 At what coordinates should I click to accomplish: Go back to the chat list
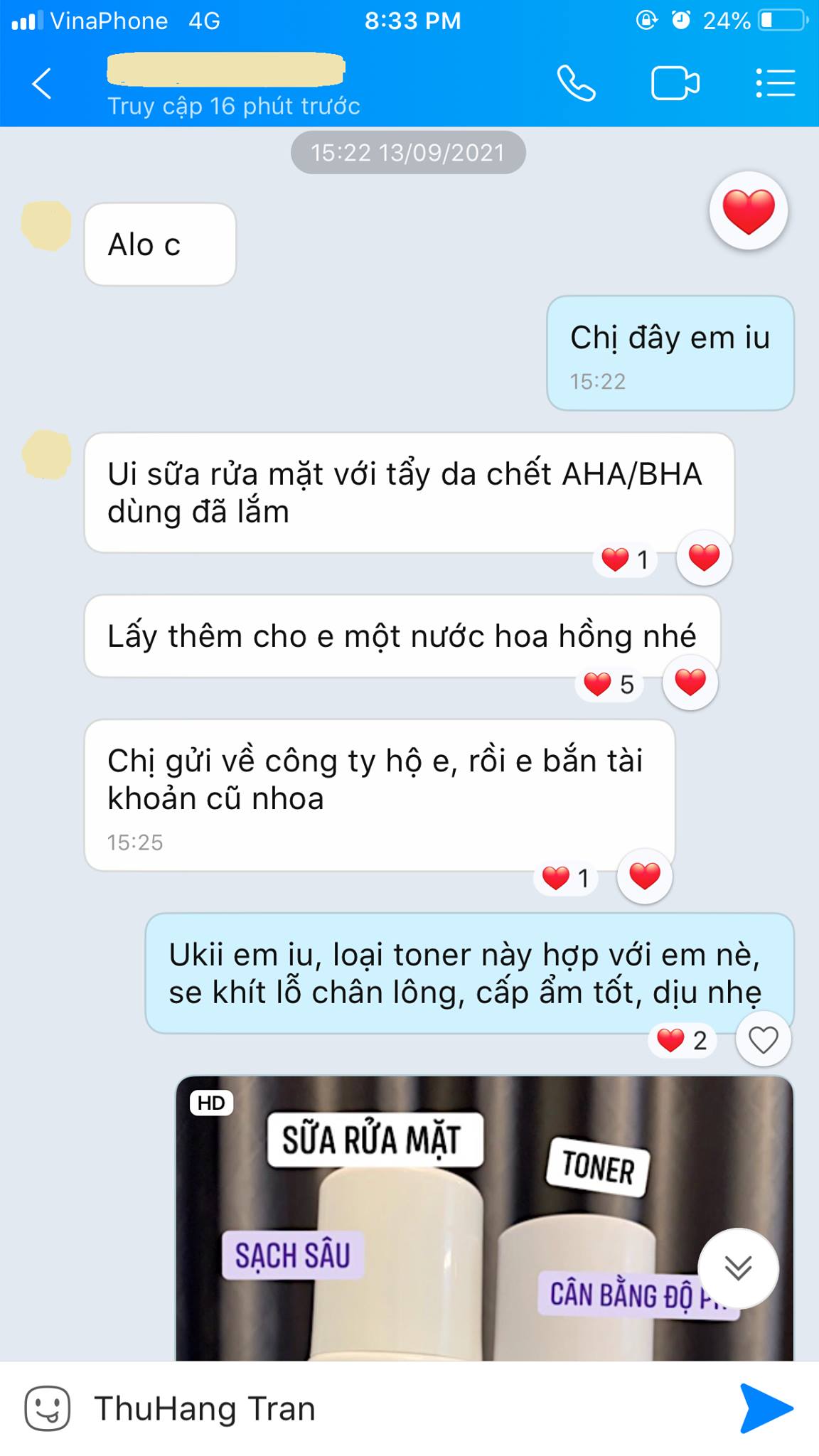pos(42,84)
